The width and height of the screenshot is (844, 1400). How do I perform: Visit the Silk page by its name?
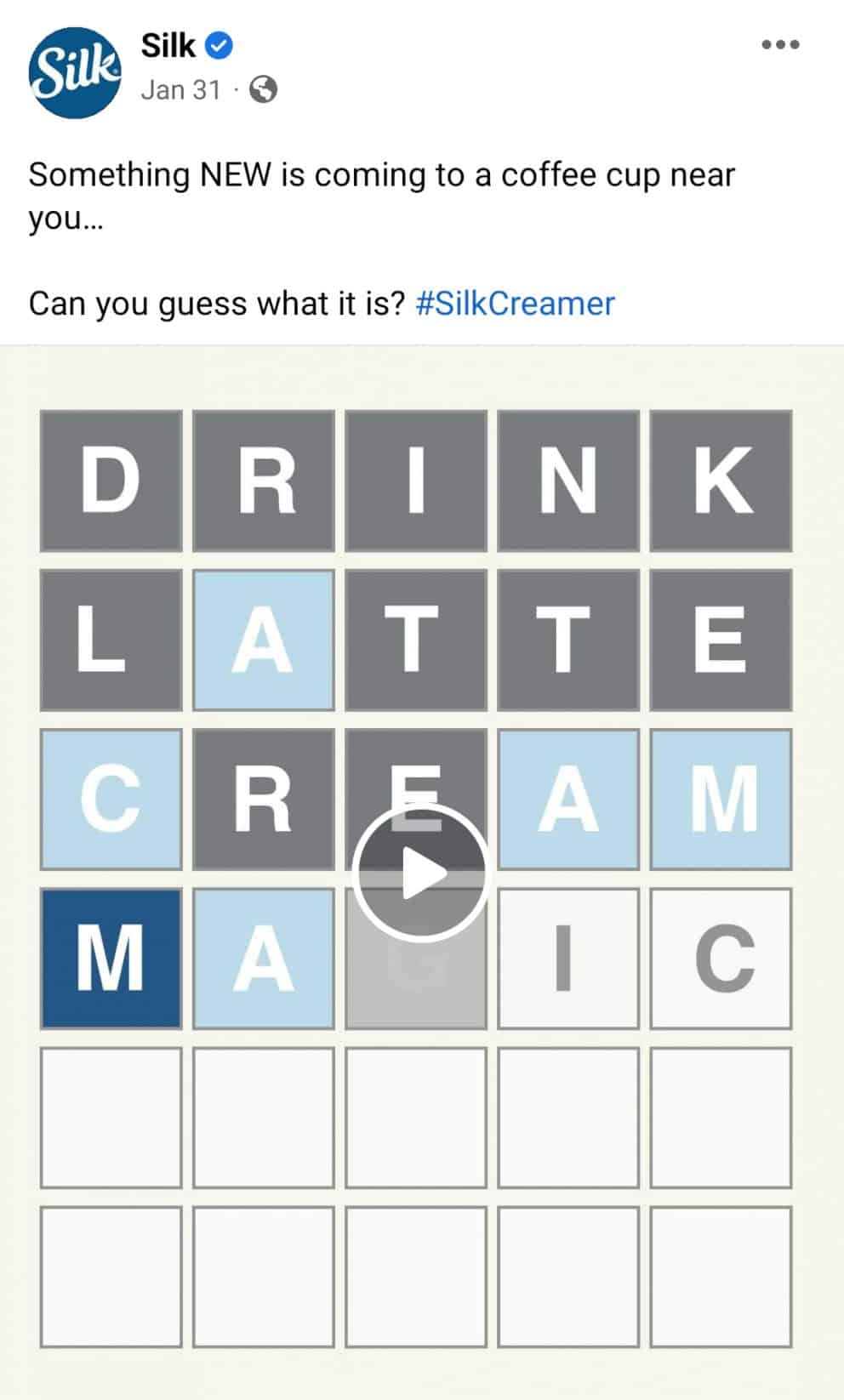coord(168,45)
